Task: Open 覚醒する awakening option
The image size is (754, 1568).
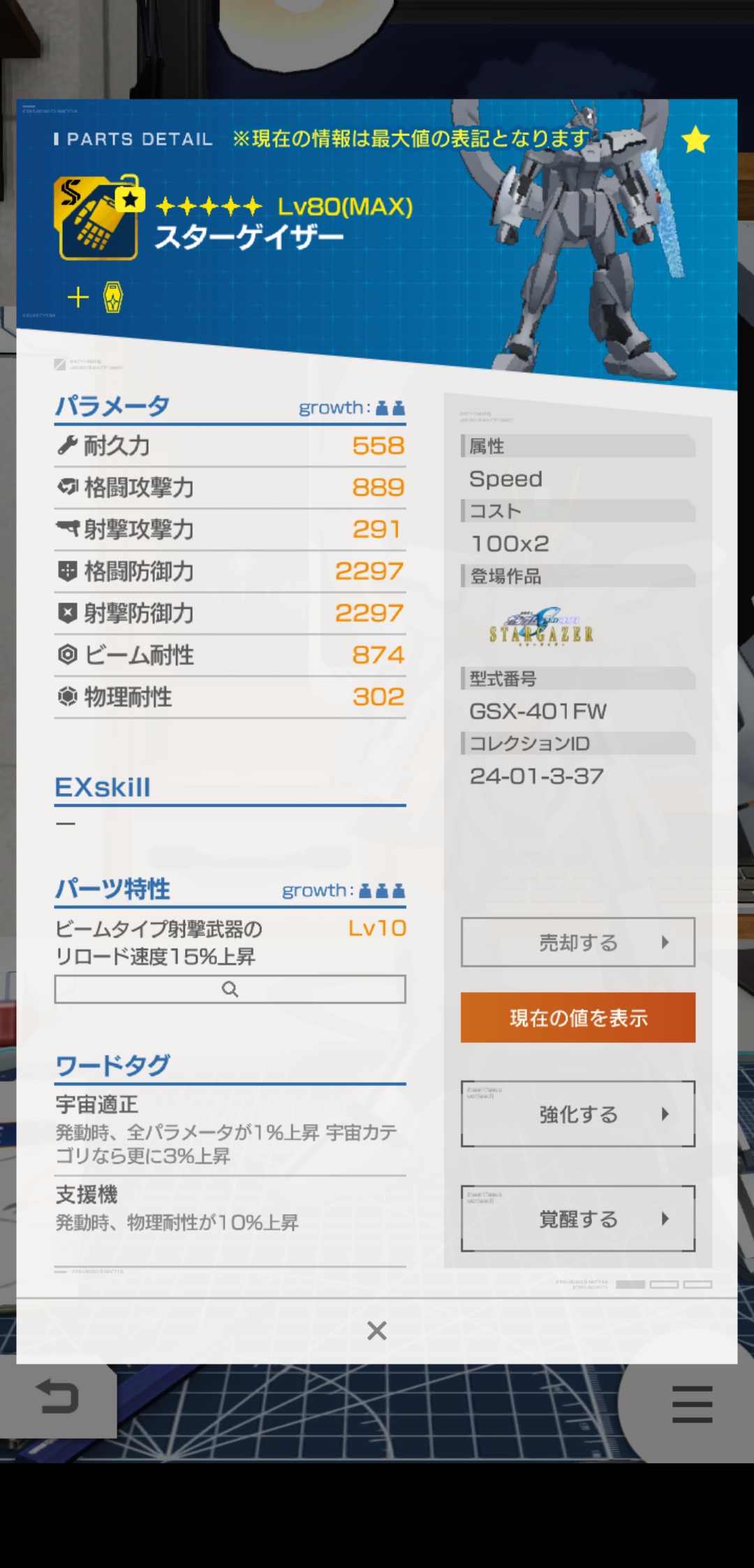Action: click(577, 1219)
